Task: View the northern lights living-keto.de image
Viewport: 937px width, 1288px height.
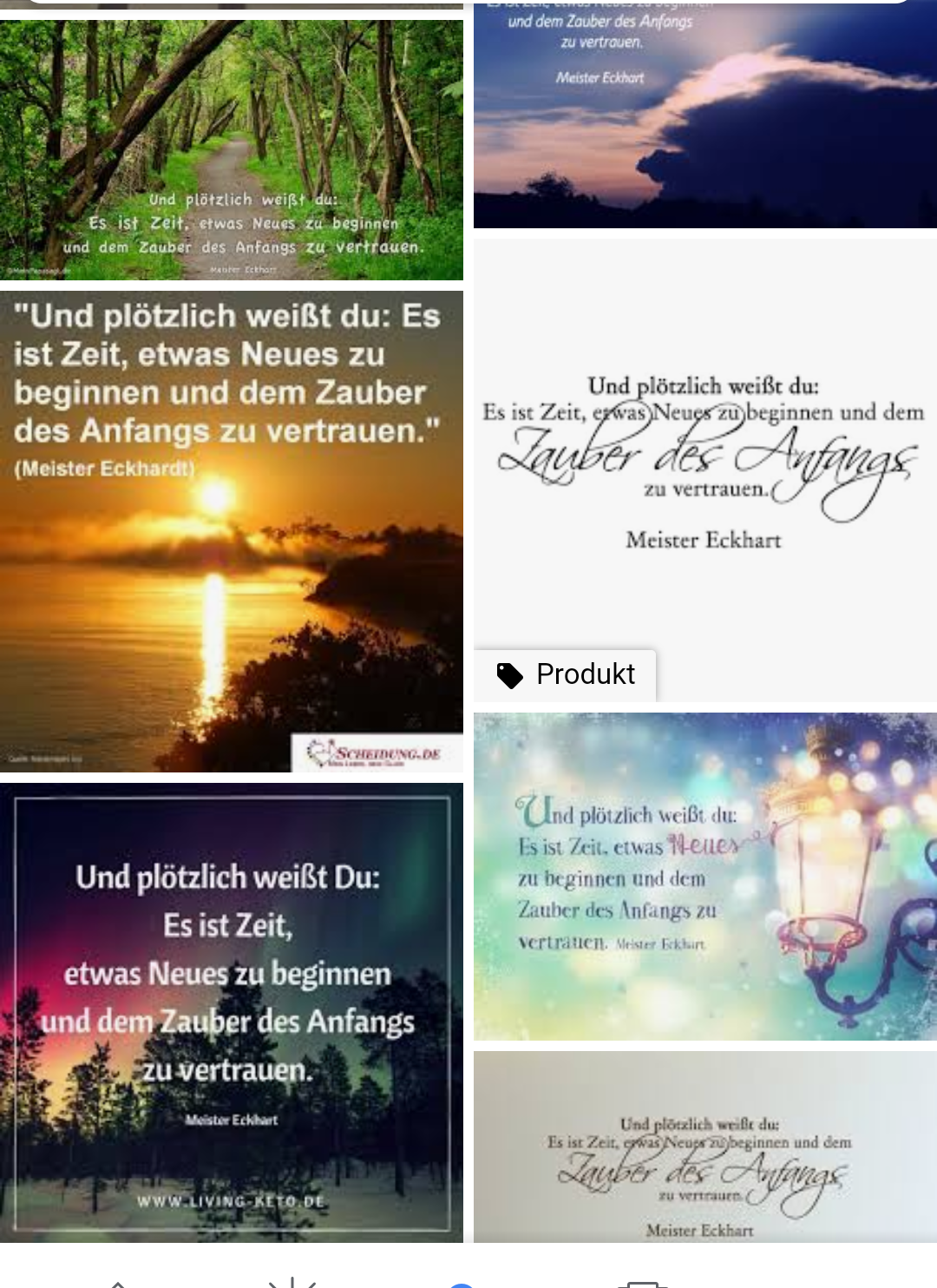Action: 231,1012
